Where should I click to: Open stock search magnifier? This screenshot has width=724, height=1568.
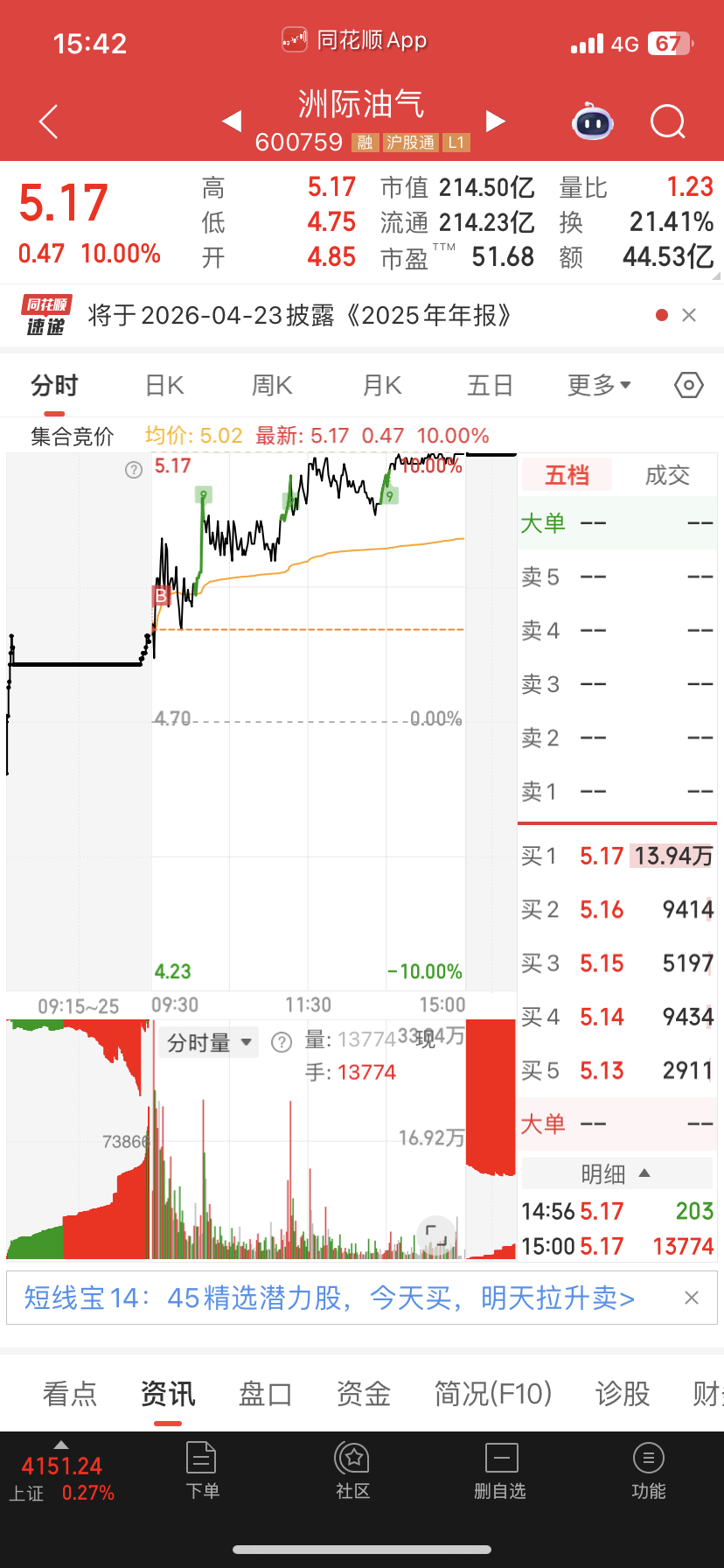click(668, 122)
